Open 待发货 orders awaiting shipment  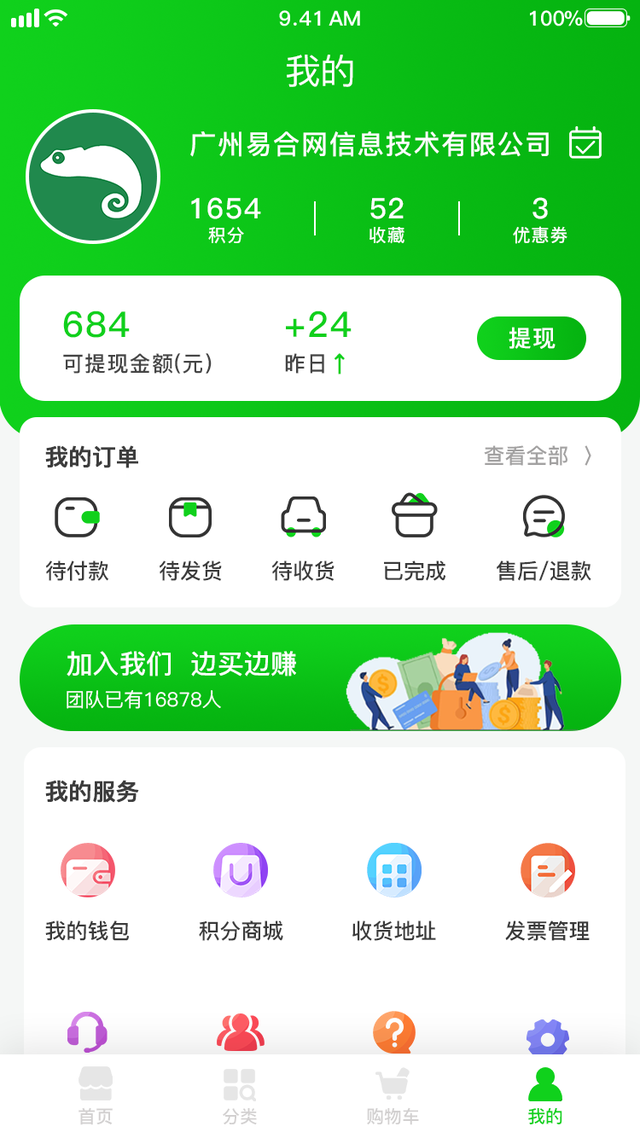click(x=190, y=539)
